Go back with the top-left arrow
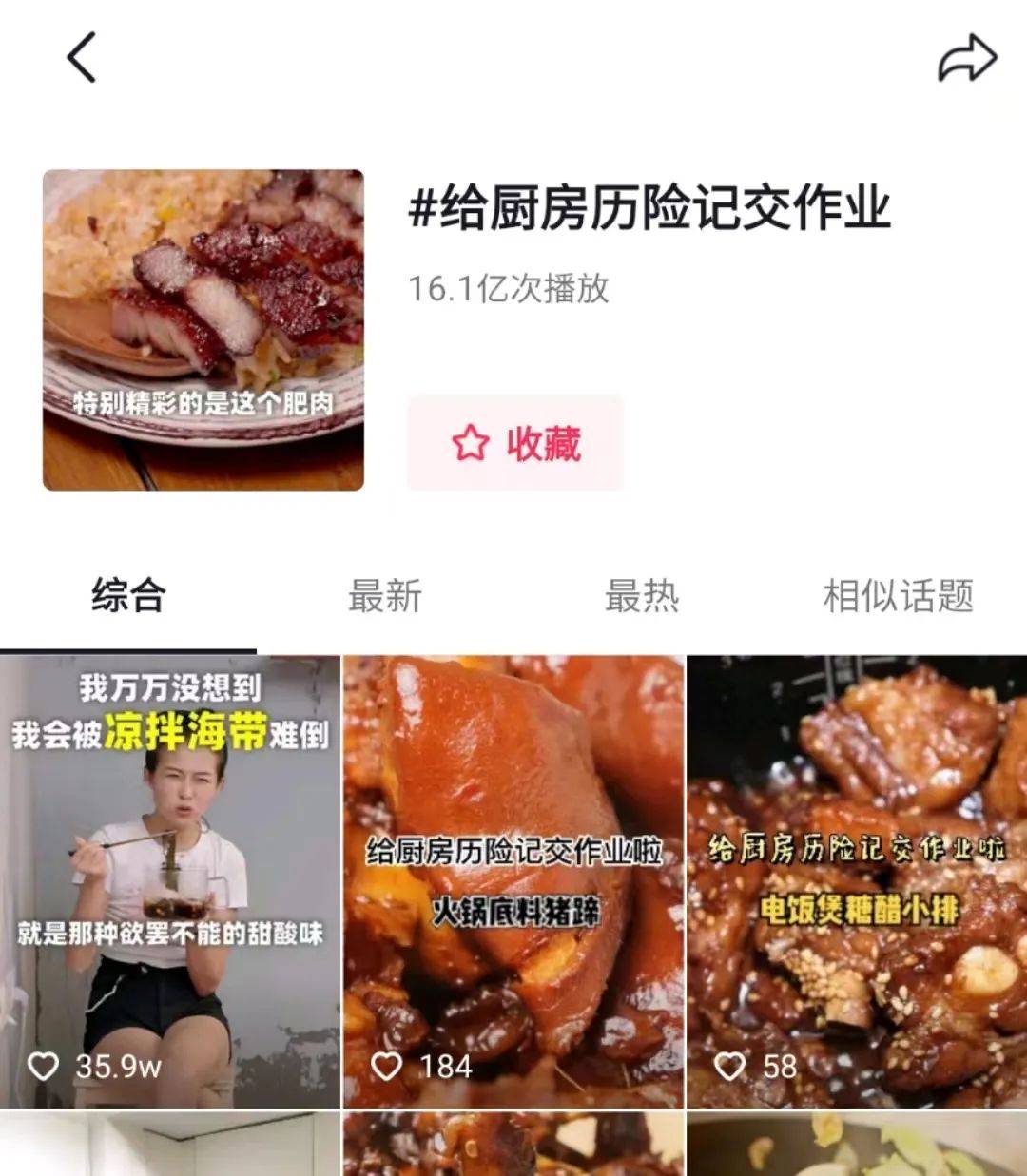This screenshot has height=1176, width=1027. [x=82, y=58]
